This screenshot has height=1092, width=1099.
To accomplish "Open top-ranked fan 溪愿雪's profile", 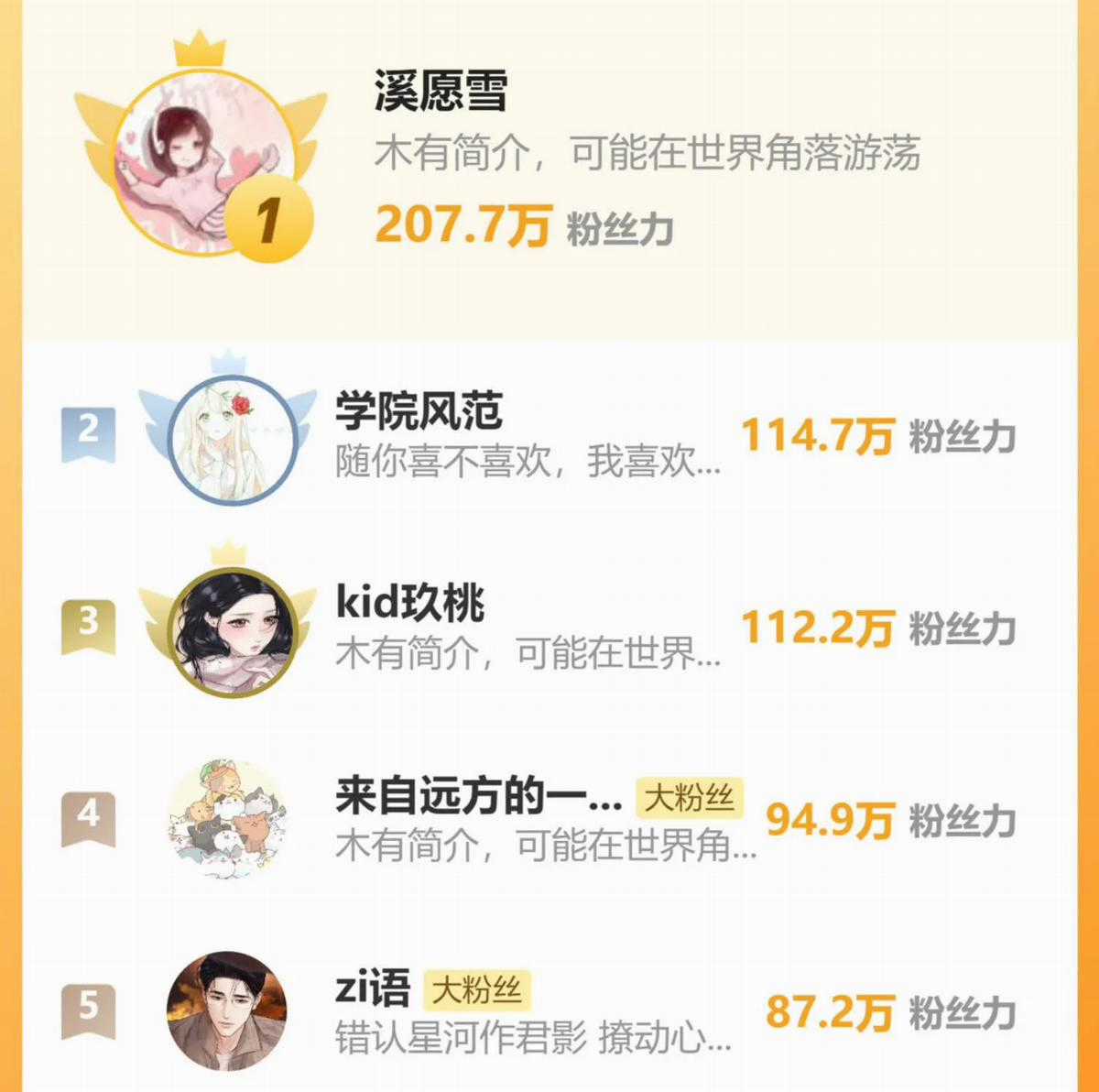I will pos(440,92).
